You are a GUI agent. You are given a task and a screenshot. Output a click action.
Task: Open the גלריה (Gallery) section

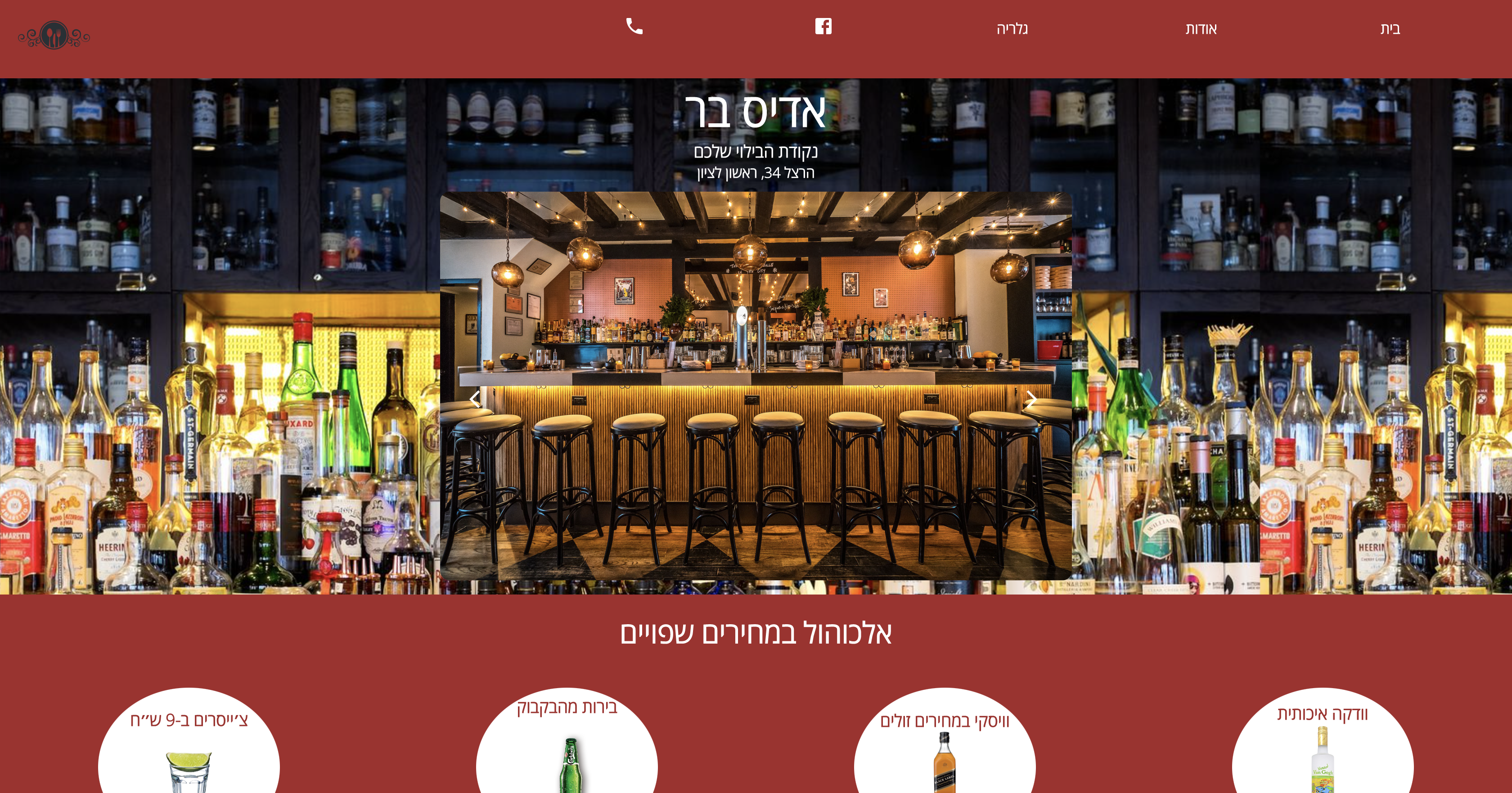pyautogui.click(x=1011, y=28)
